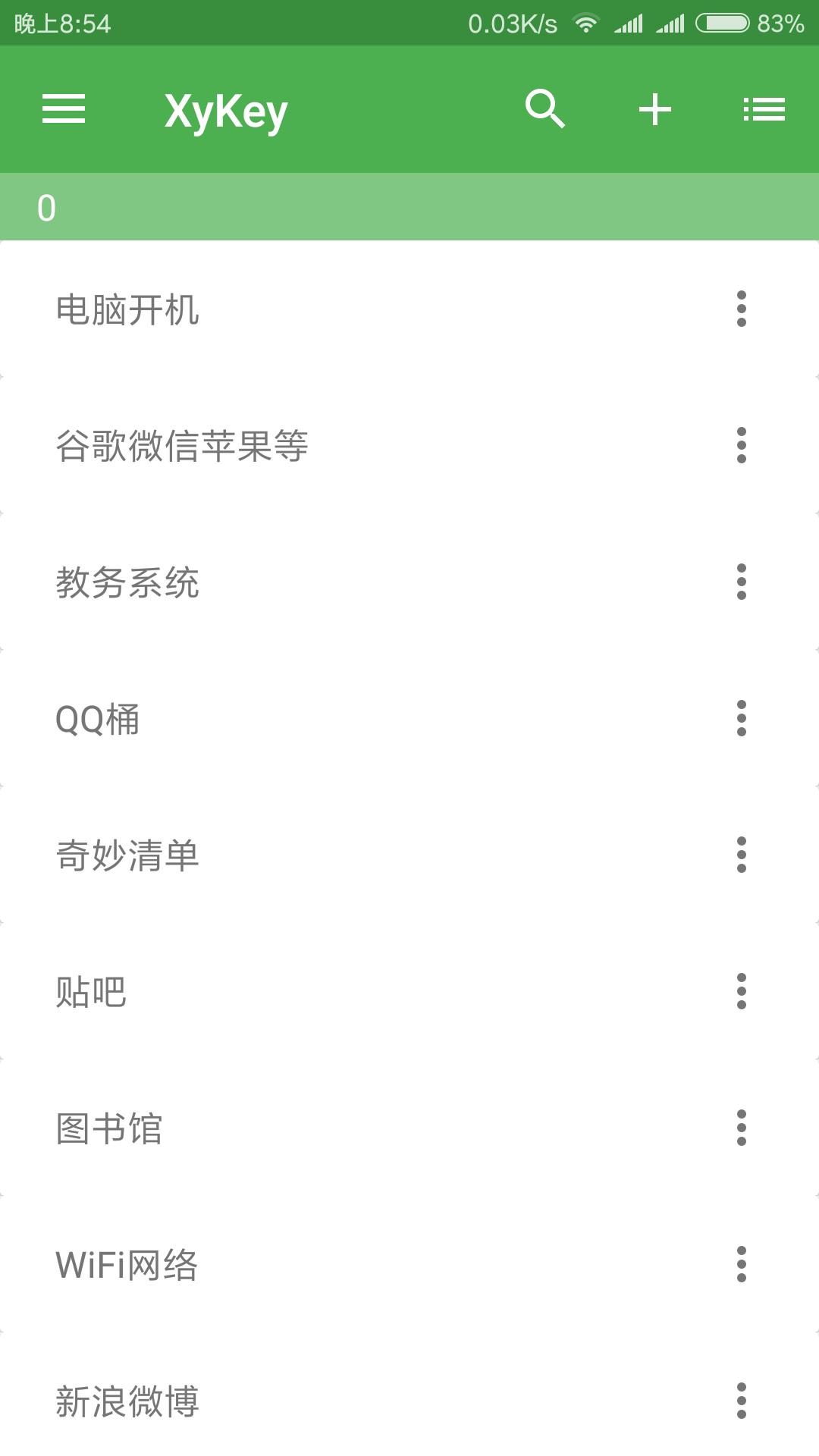This screenshot has width=819, height=1456.
Task: Open overflow menu icon for 图书馆
Action: click(739, 1130)
